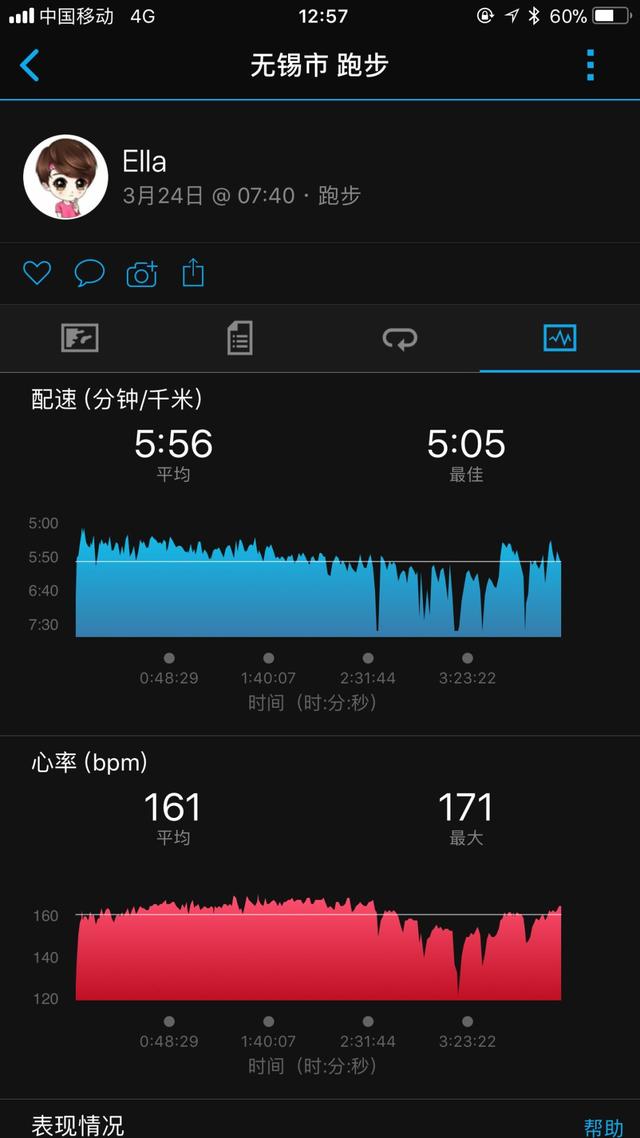Open Ella's profile avatar
The image size is (640, 1138).
click(65, 176)
